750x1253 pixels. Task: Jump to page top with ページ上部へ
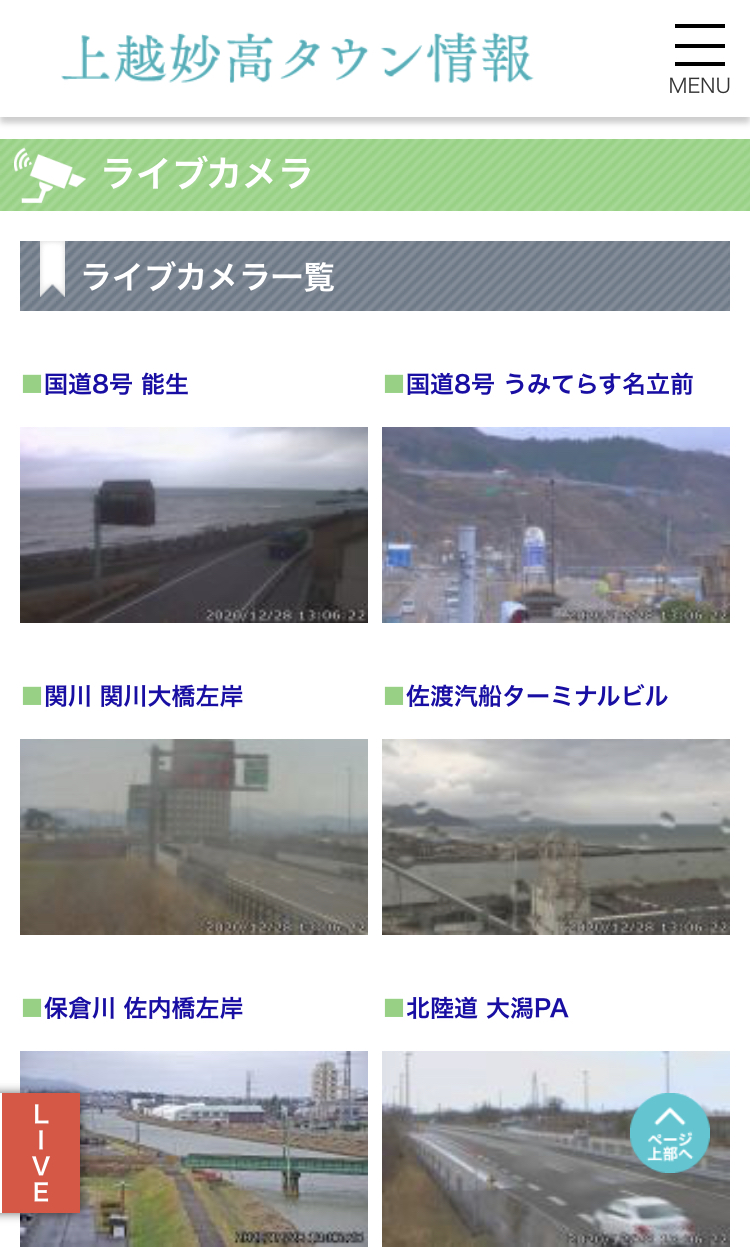point(670,1133)
